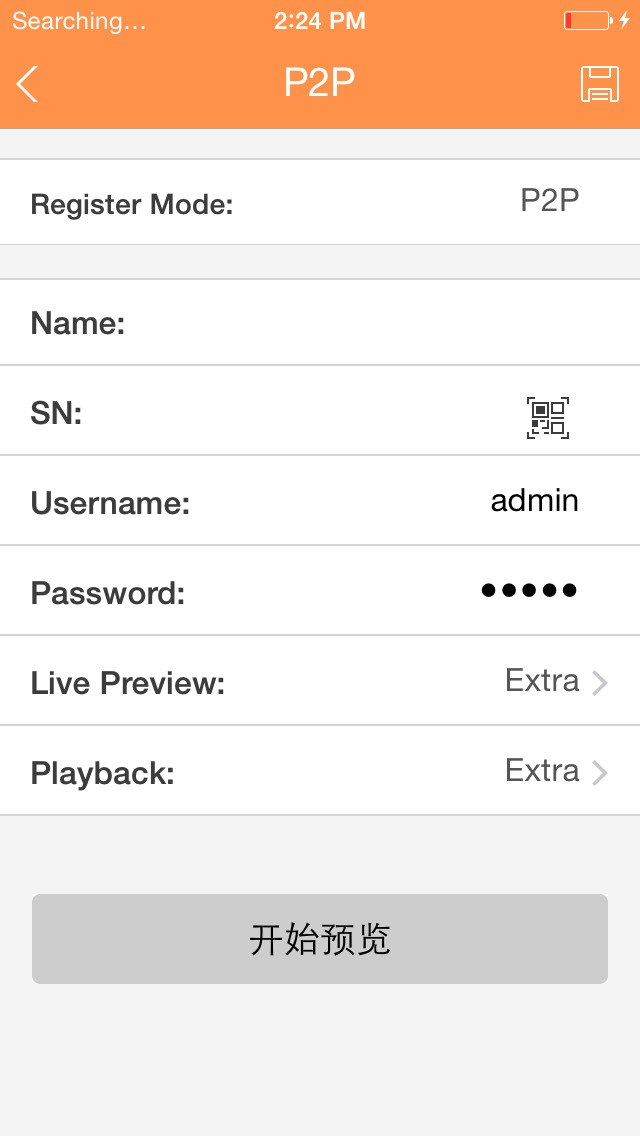Viewport: 640px width, 1136px height.
Task: Tap the Name input field
Action: click(320, 322)
